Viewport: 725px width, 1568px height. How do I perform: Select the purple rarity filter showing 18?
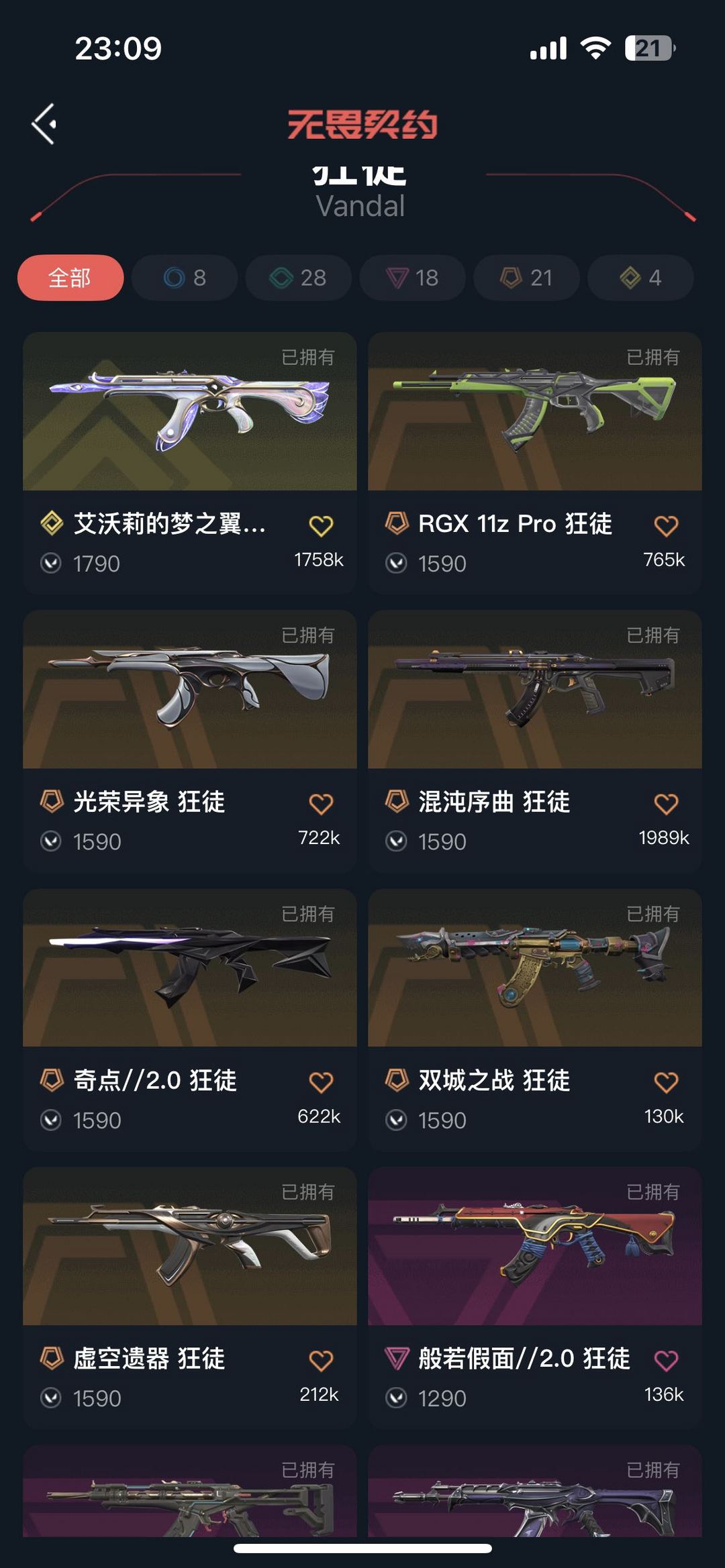click(412, 278)
